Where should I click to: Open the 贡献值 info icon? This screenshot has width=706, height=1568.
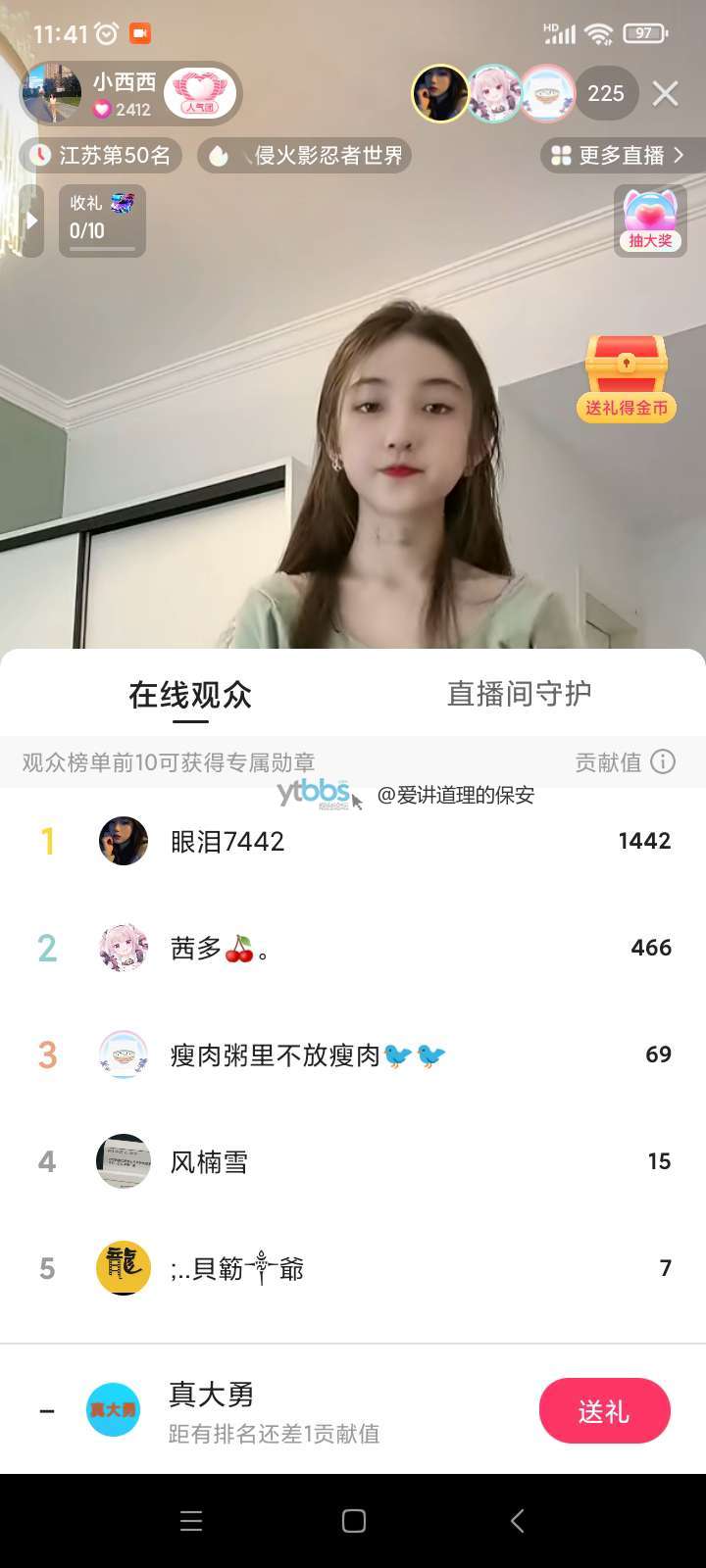point(663,761)
